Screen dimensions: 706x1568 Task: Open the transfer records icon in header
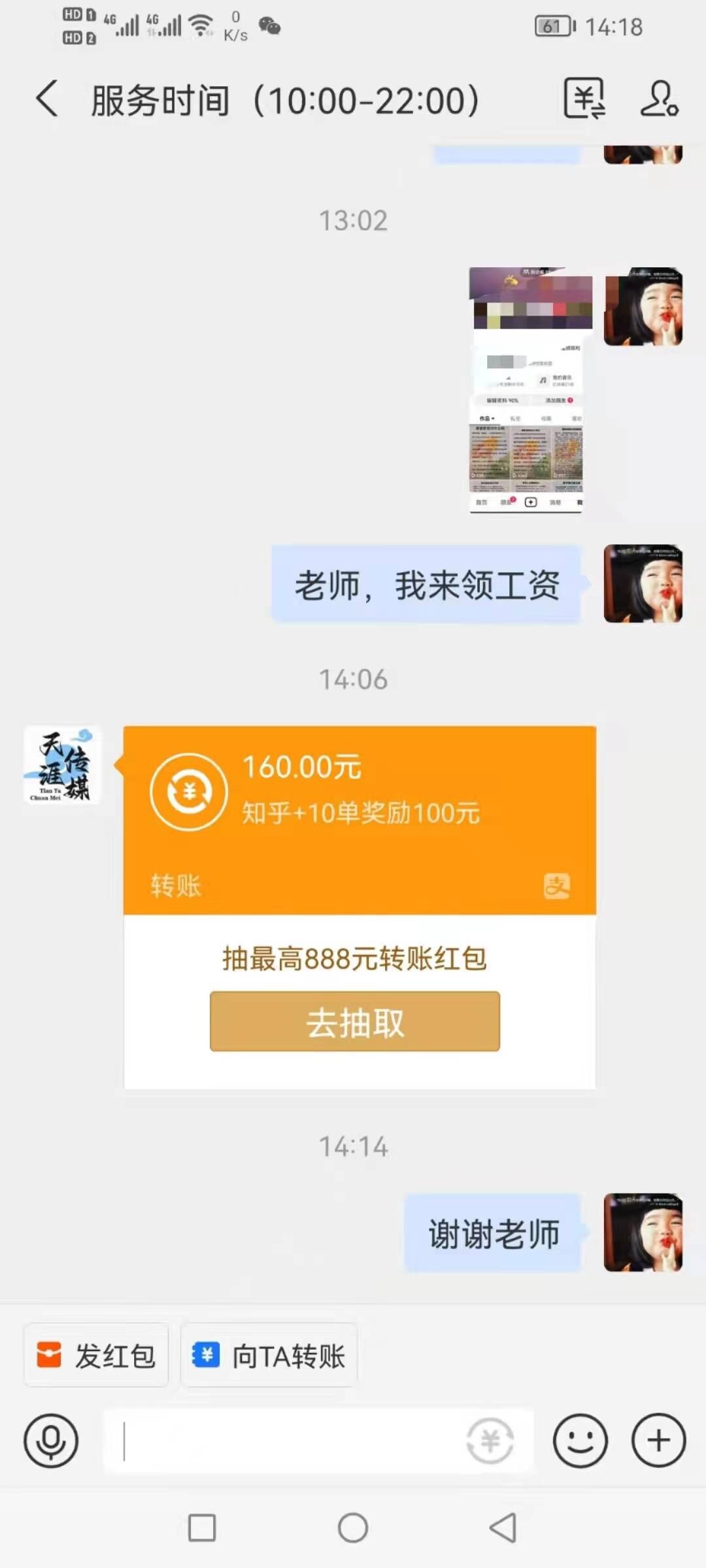(584, 99)
